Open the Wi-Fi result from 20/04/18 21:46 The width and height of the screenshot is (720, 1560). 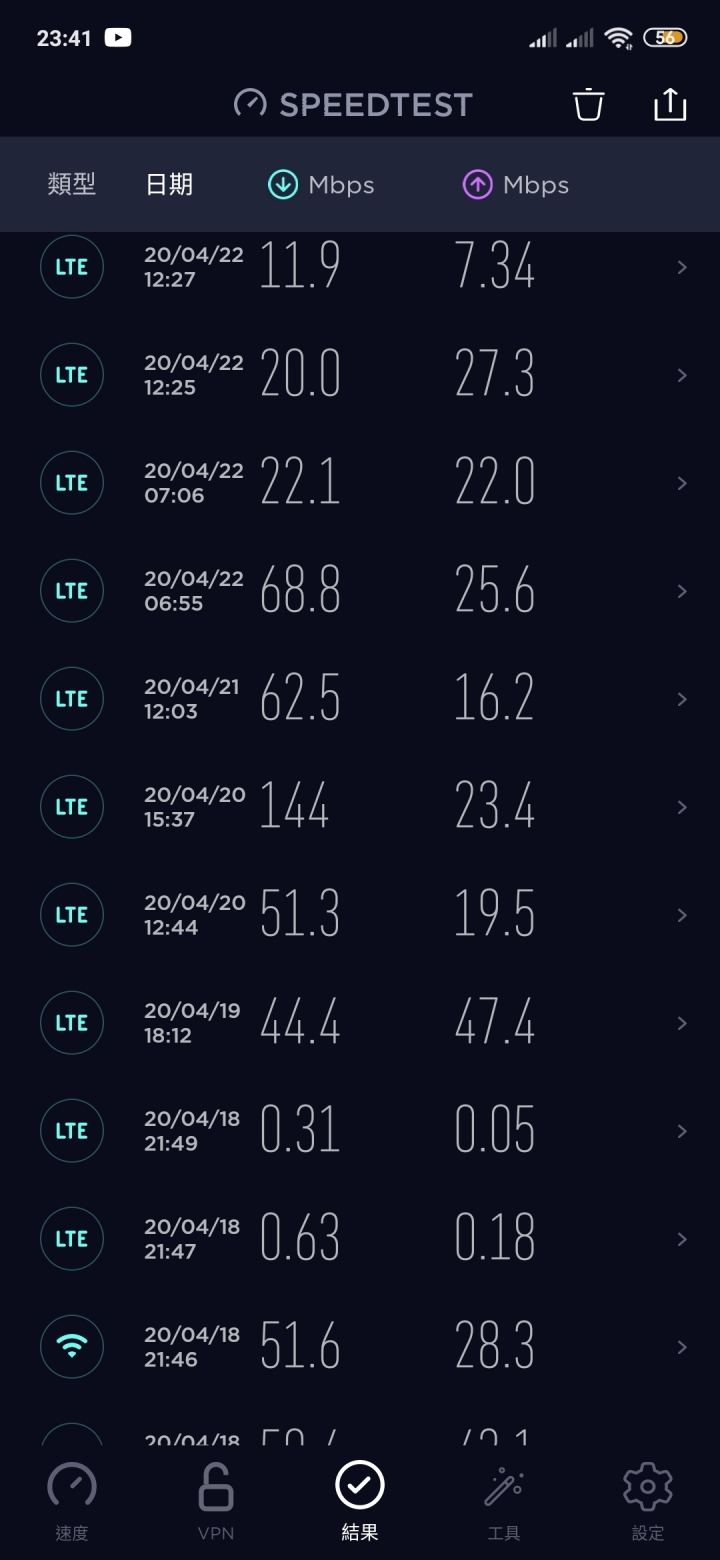pos(360,1347)
